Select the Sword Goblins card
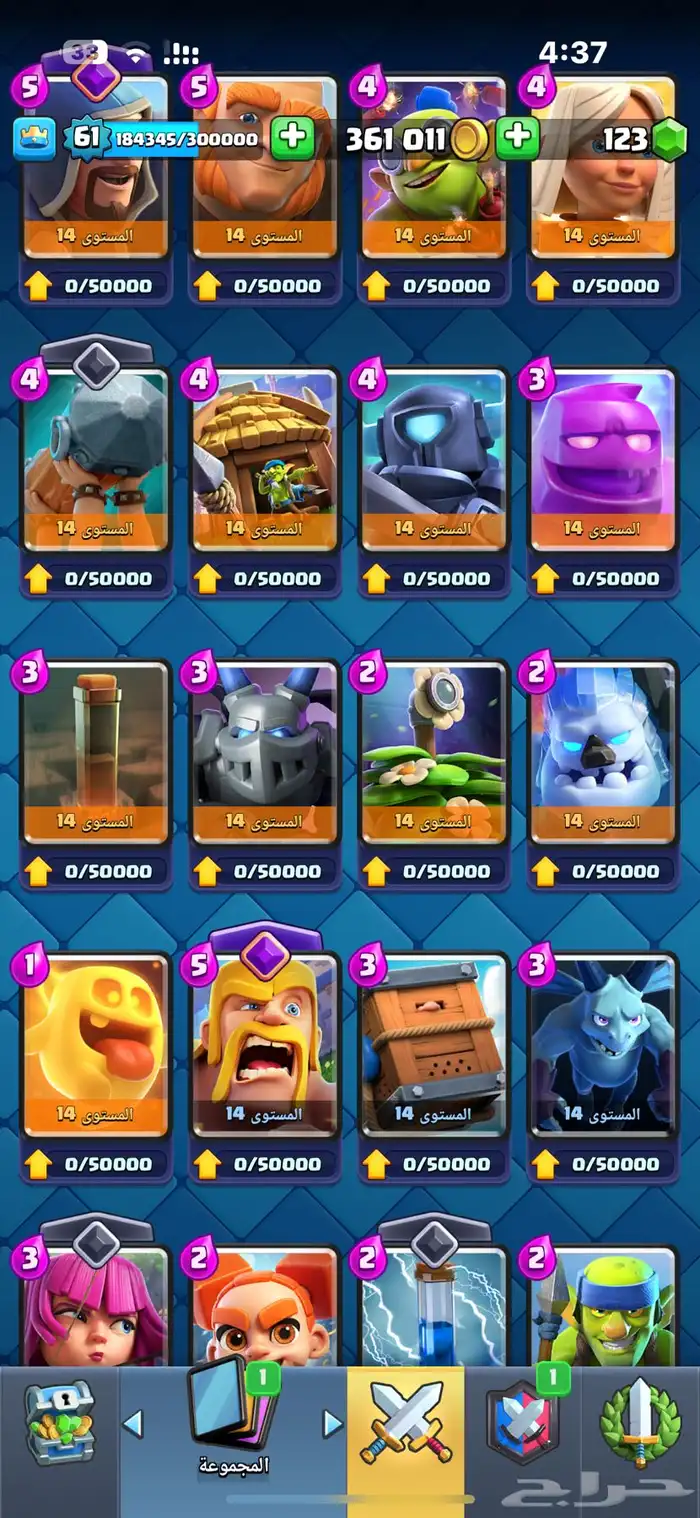This screenshot has width=700, height=1518. coord(602,1310)
